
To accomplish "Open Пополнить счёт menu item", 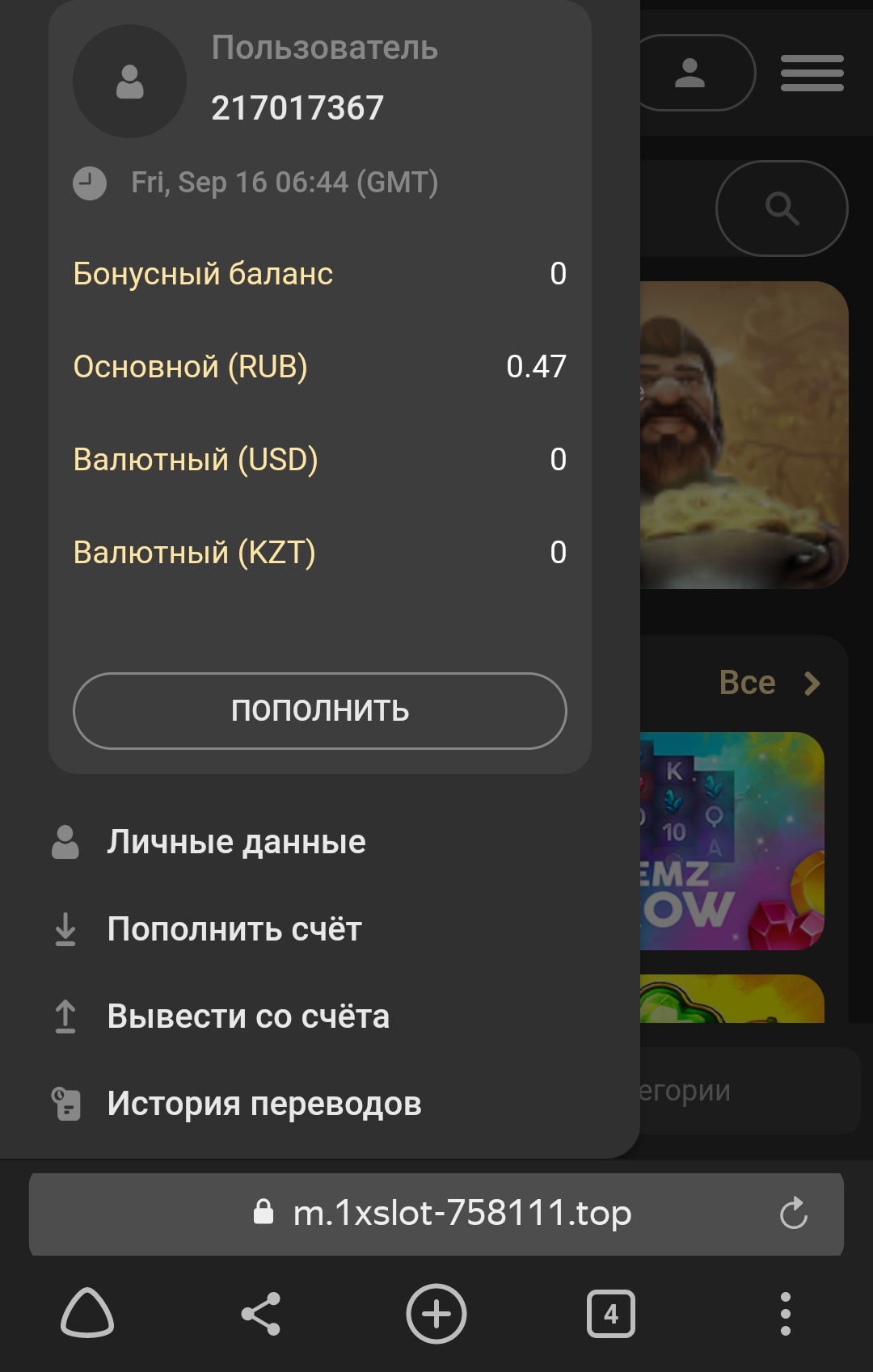I will click(x=234, y=929).
